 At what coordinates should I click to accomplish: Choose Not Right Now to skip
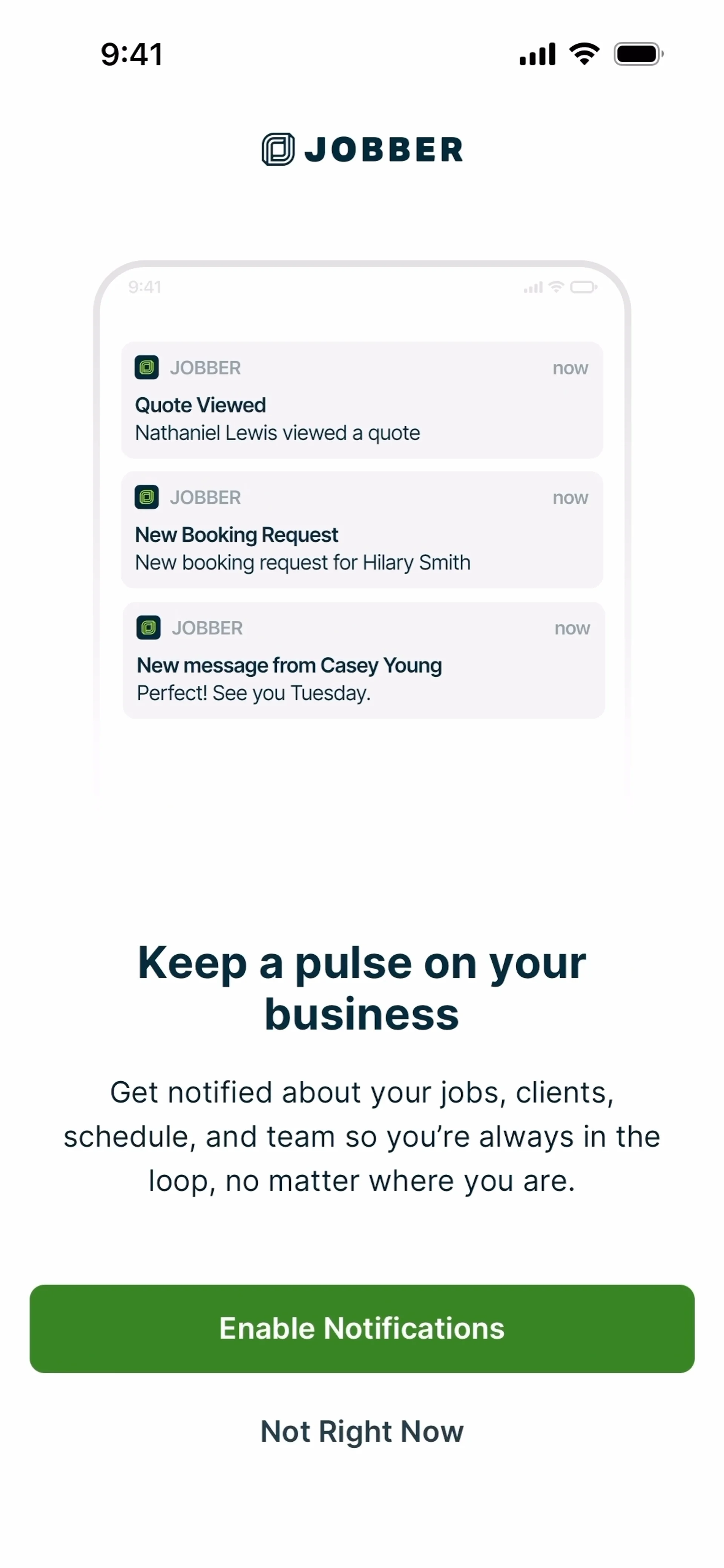tap(362, 1431)
